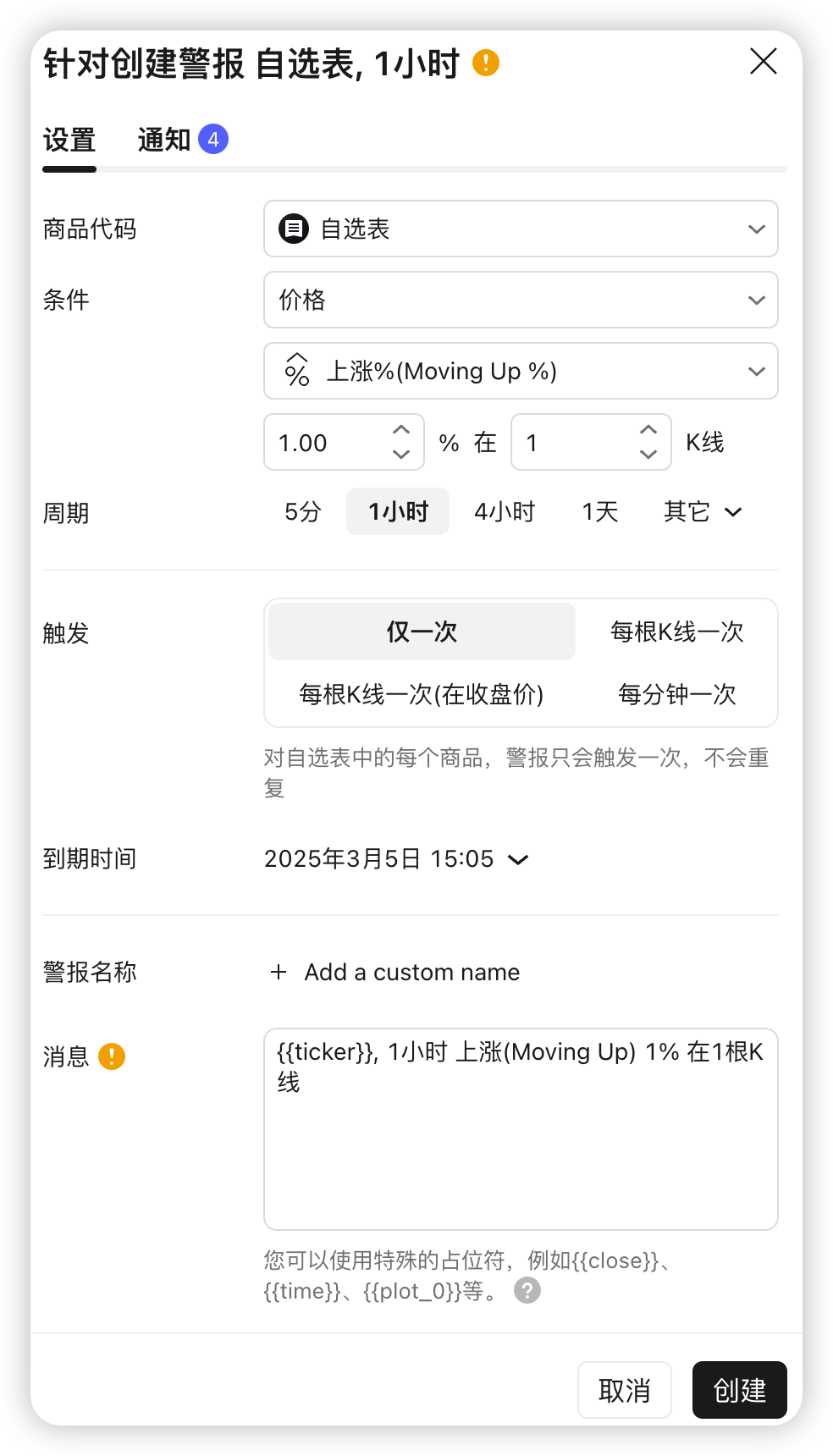Close the create alert dialog
The width and height of the screenshot is (833, 1456).
[x=763, y=62]
